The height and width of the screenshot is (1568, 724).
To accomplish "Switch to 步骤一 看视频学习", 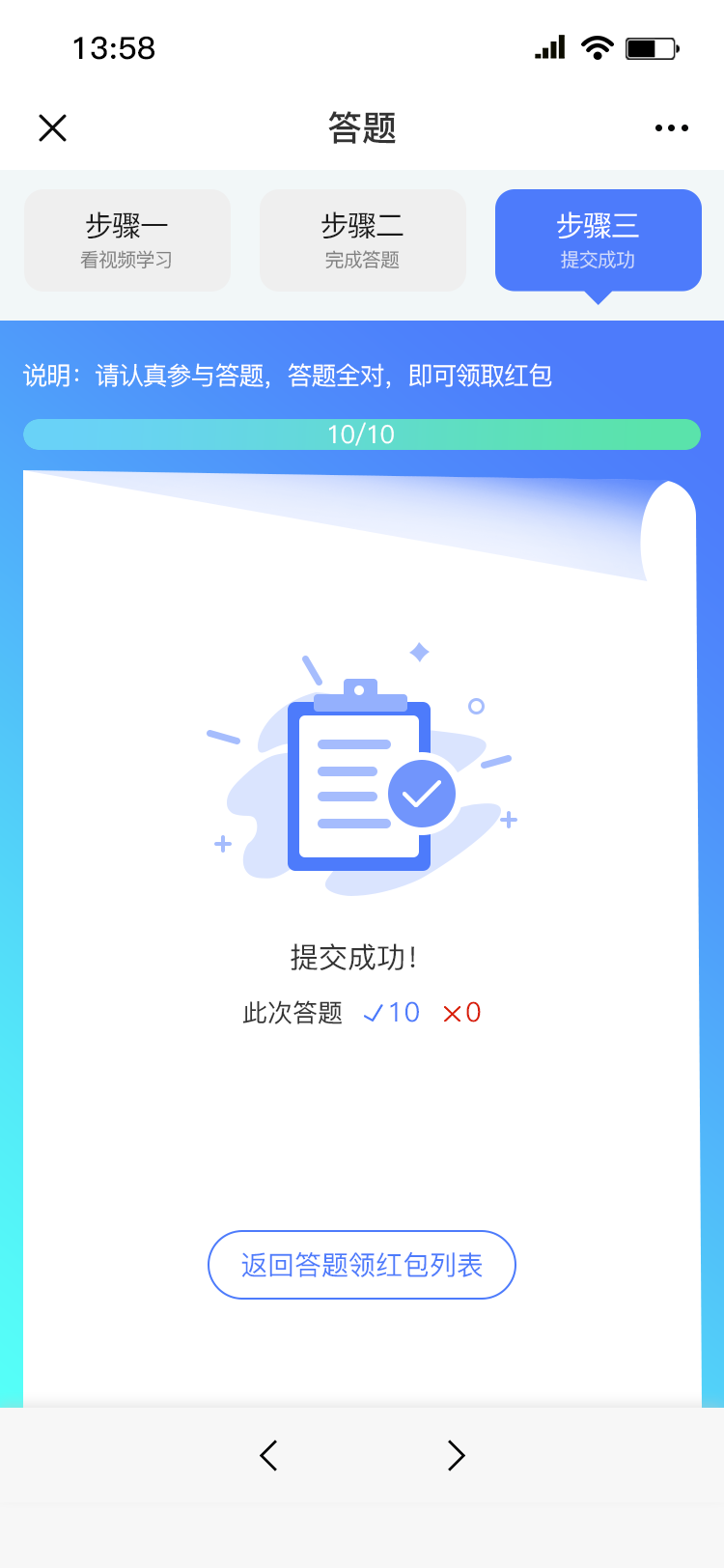I will point(127,240).
